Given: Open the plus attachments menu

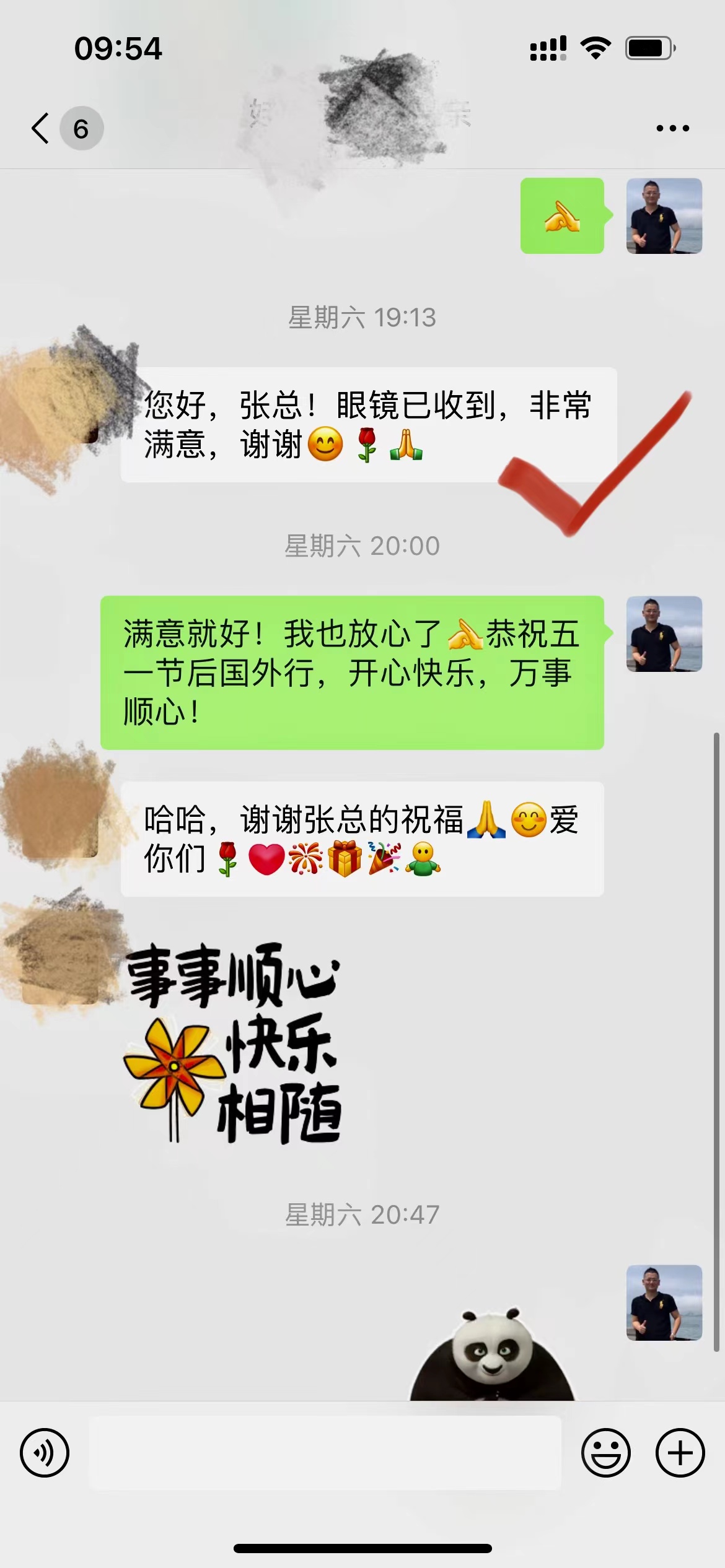Looking at the screenshot, I should coord(680,1453).
